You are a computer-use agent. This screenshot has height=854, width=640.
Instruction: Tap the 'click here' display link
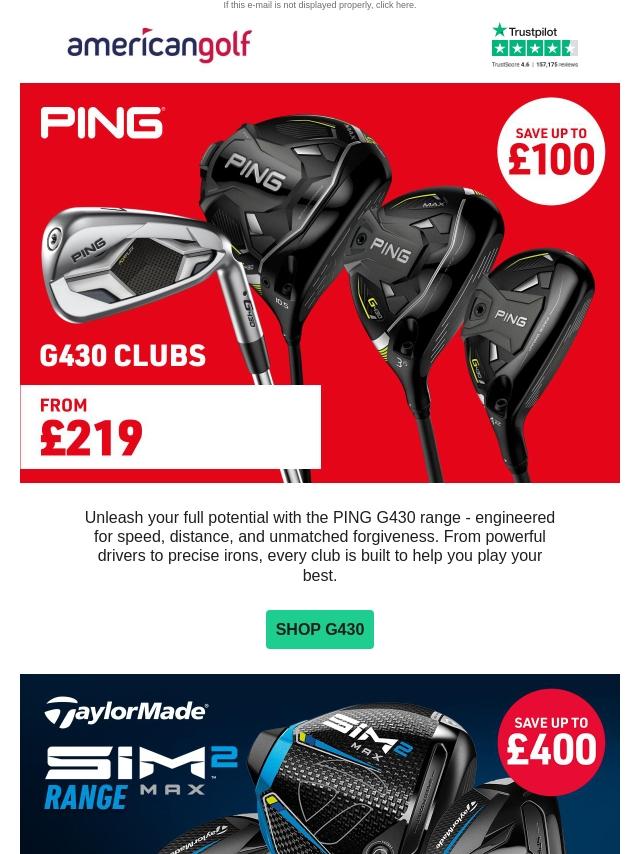tap(394, 6)
